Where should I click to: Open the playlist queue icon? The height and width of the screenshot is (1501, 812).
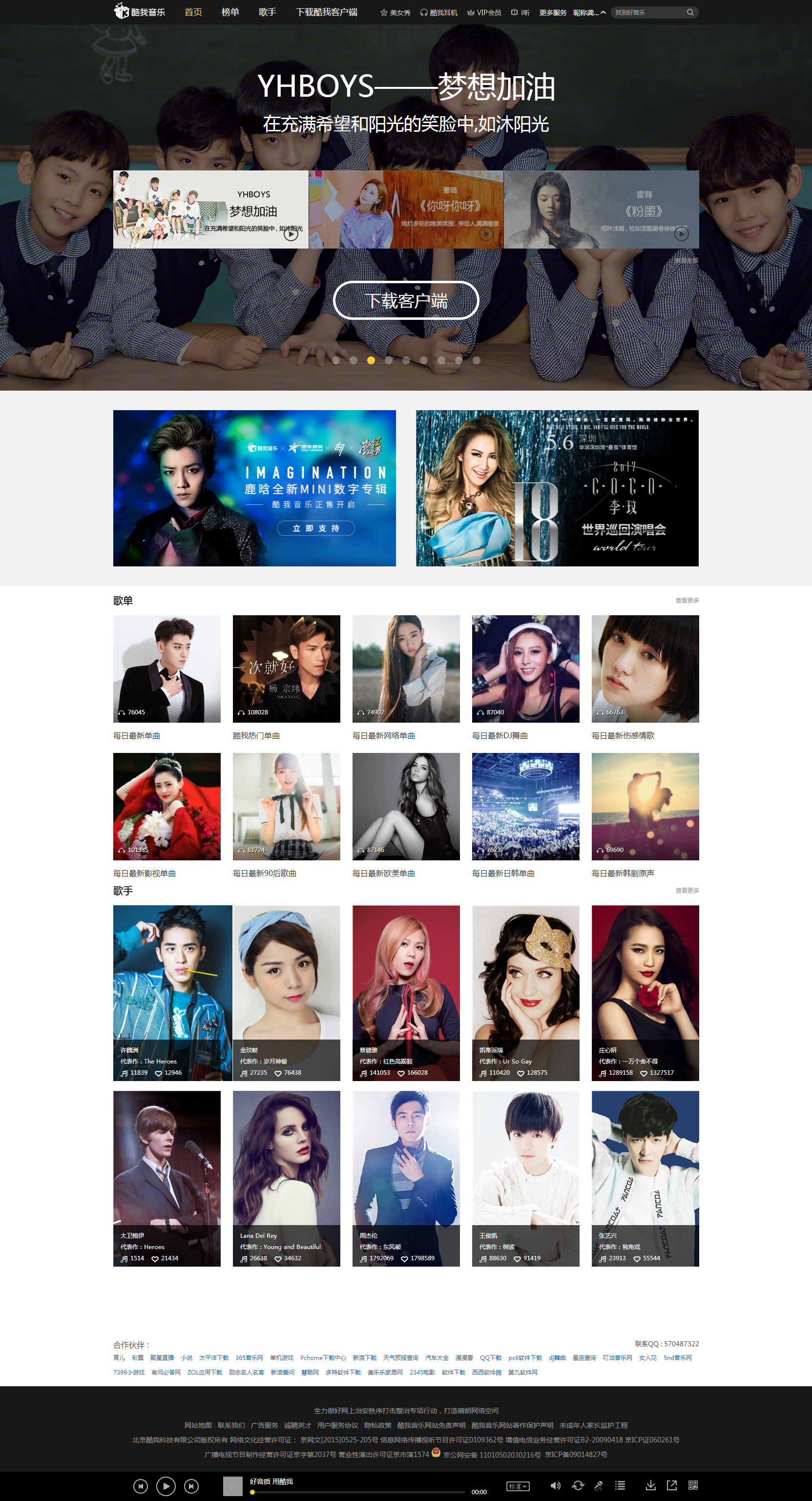point(621,1486)
